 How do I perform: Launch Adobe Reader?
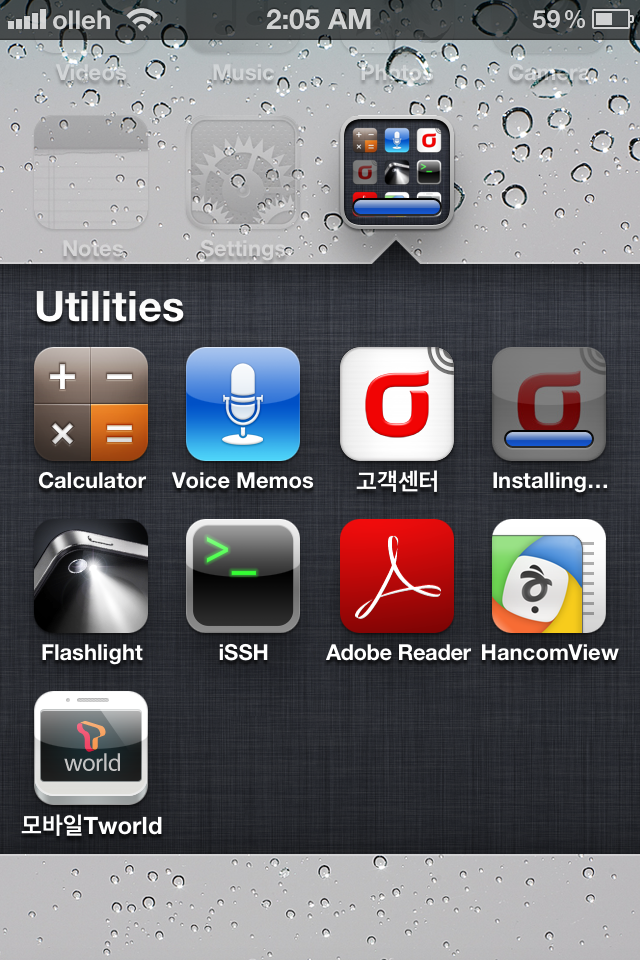397,576
